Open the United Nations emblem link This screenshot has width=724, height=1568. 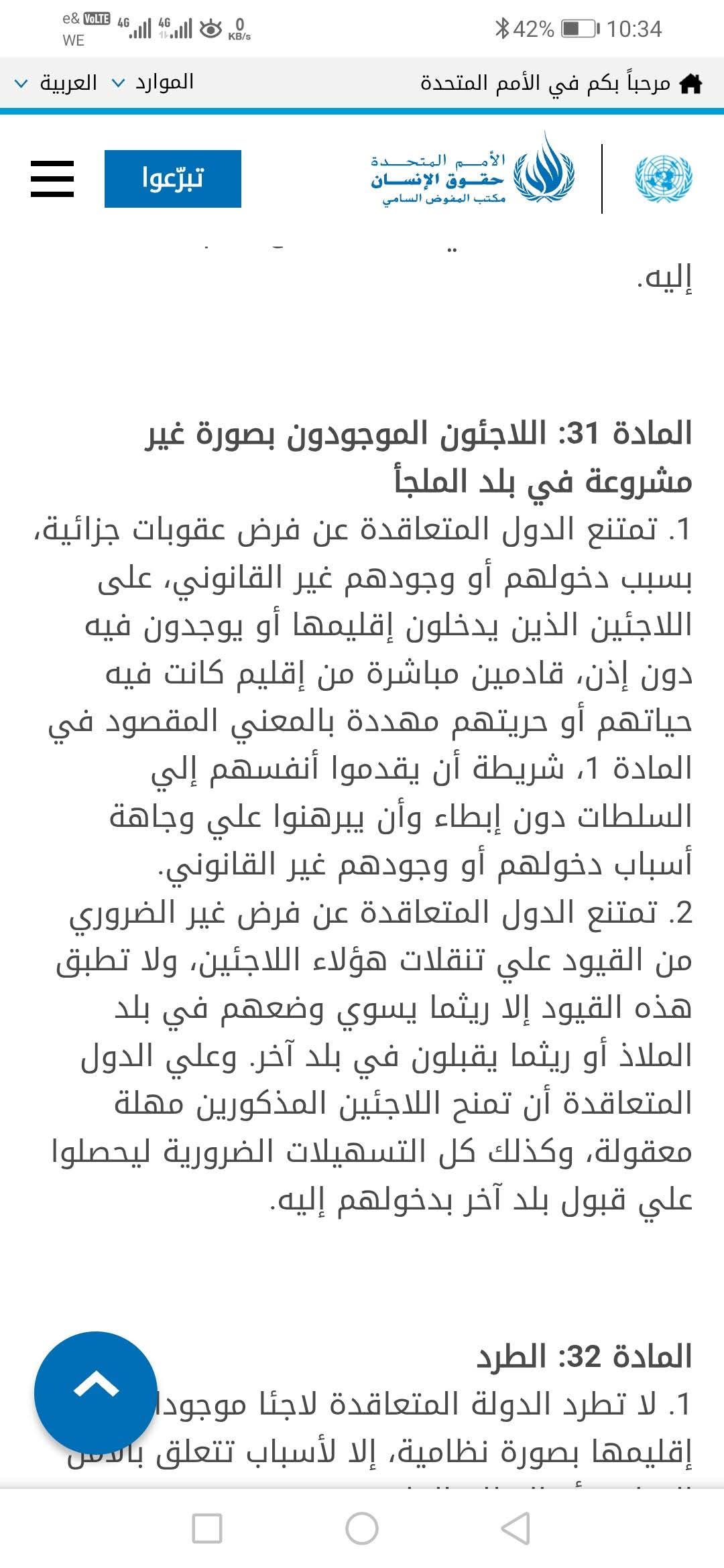tap(663, 179)
